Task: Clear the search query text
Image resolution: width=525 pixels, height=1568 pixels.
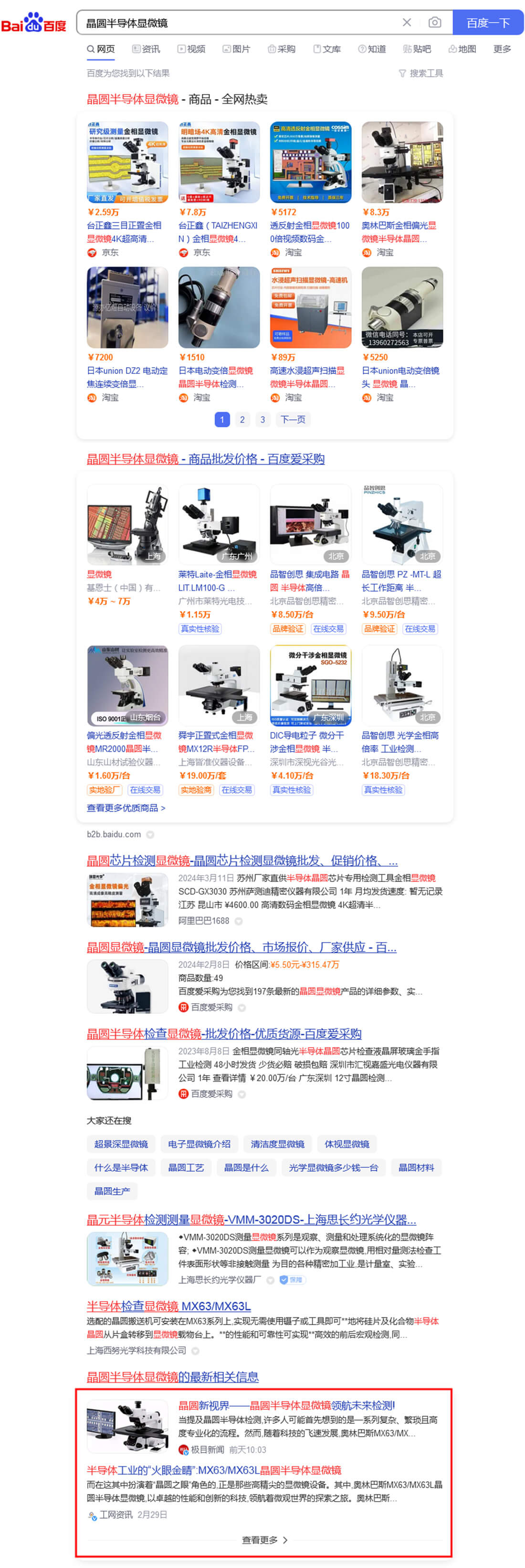Action: [406, 22]
